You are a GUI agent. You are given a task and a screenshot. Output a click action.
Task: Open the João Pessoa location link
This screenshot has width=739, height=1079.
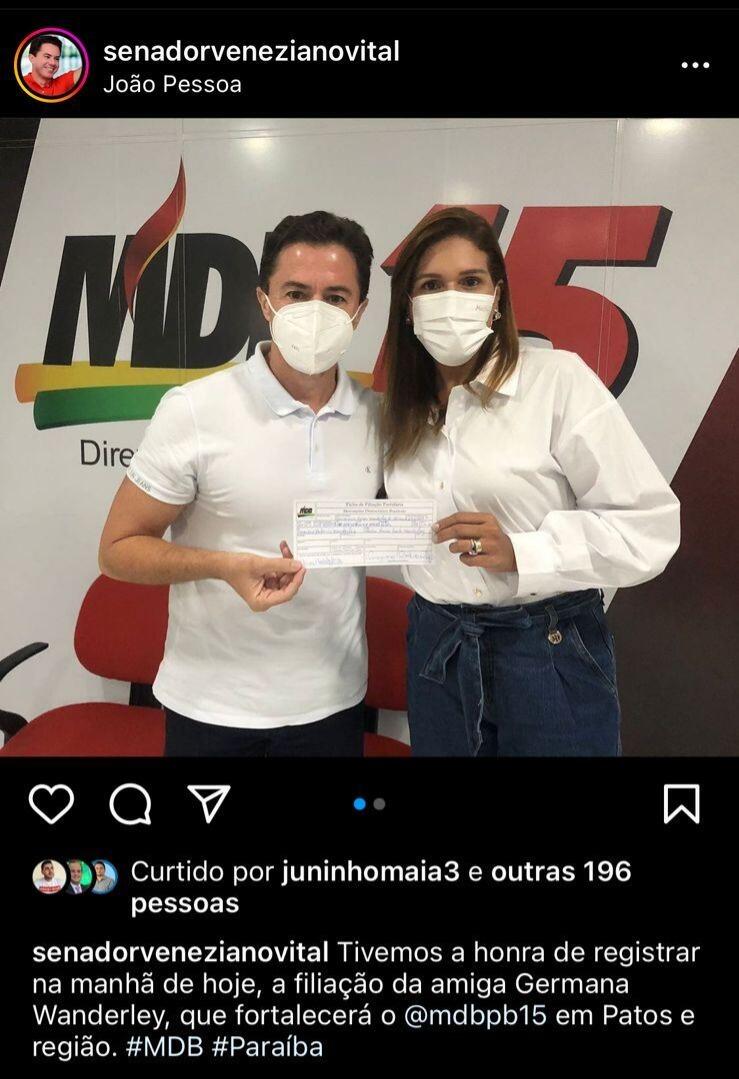click(172, 85)
